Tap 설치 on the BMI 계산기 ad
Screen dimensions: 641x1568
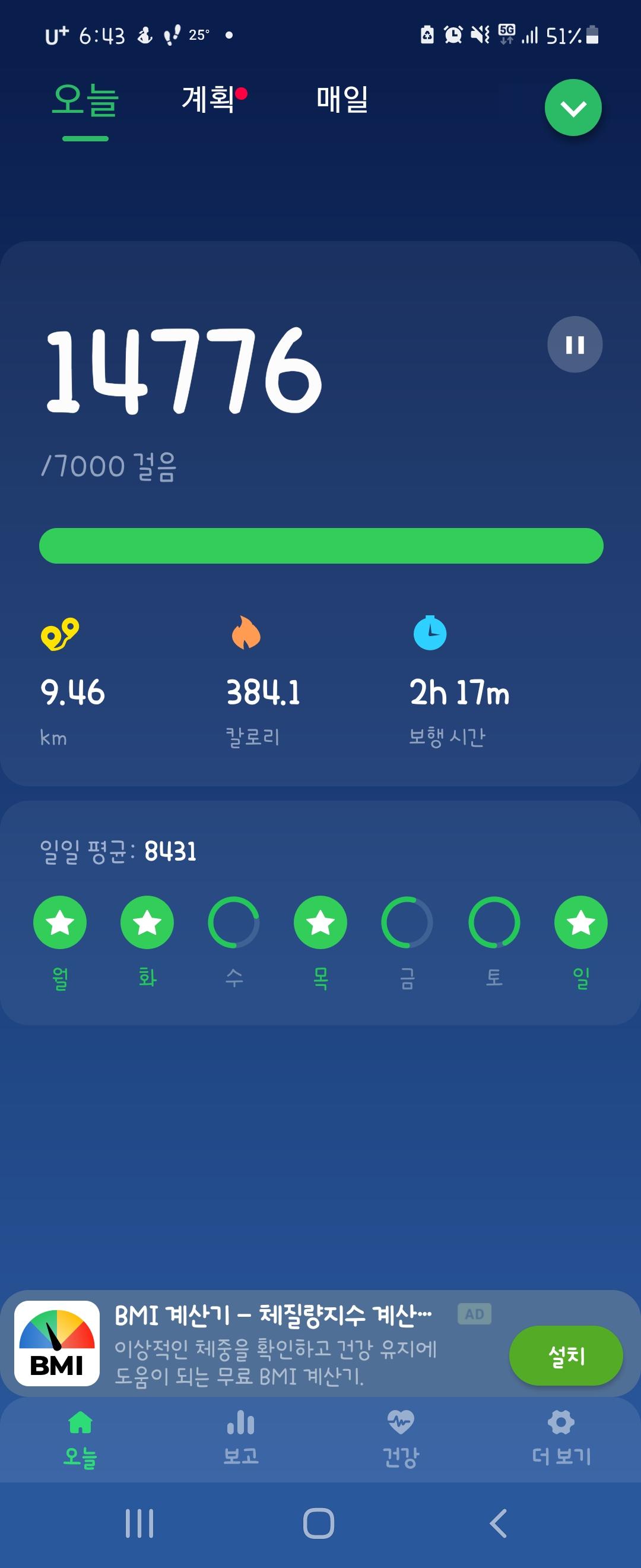pyautogui.click(x=566, y=1356)
